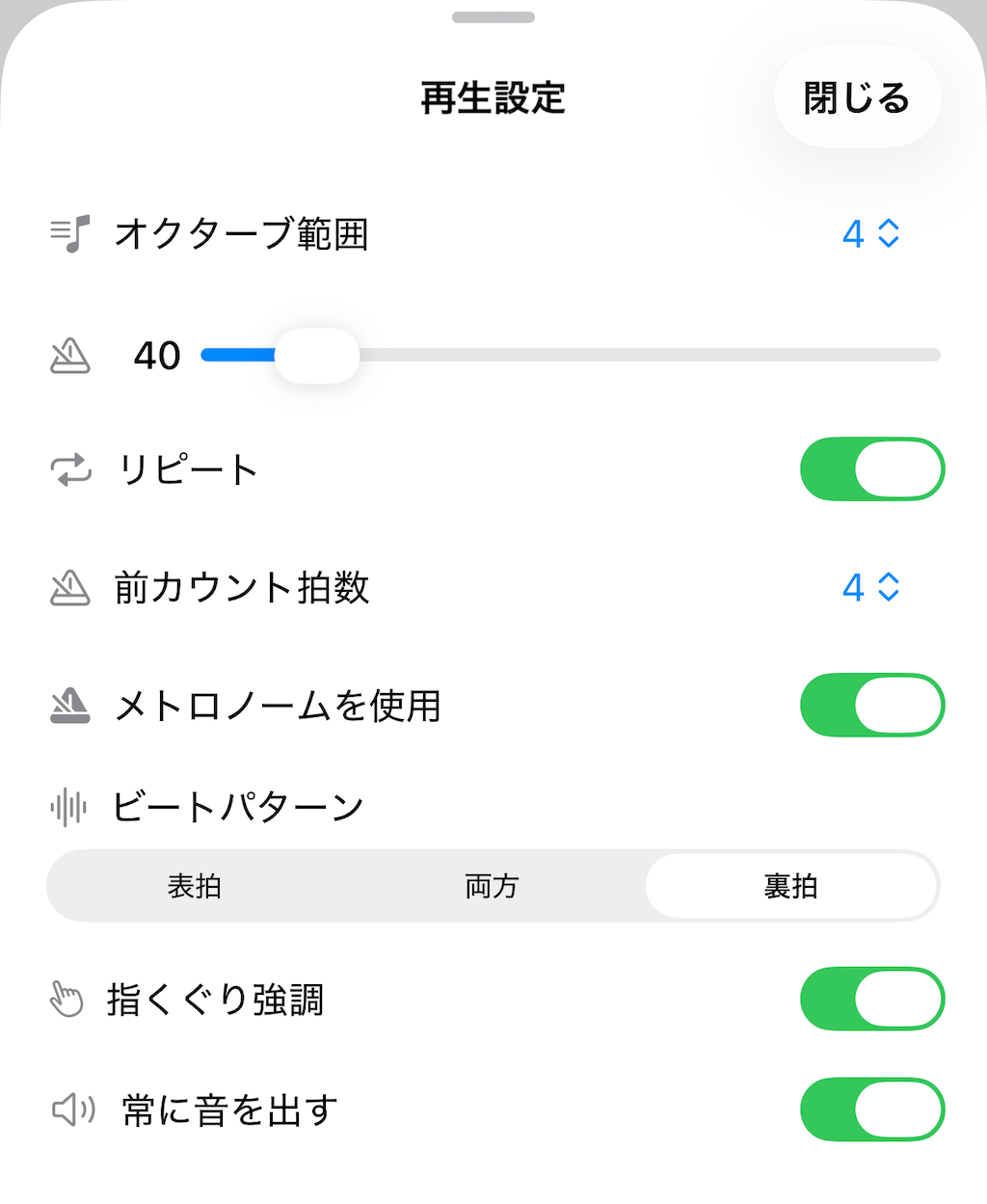
Task: Close the playback settings with 閉じる
Action: point(856,96)
